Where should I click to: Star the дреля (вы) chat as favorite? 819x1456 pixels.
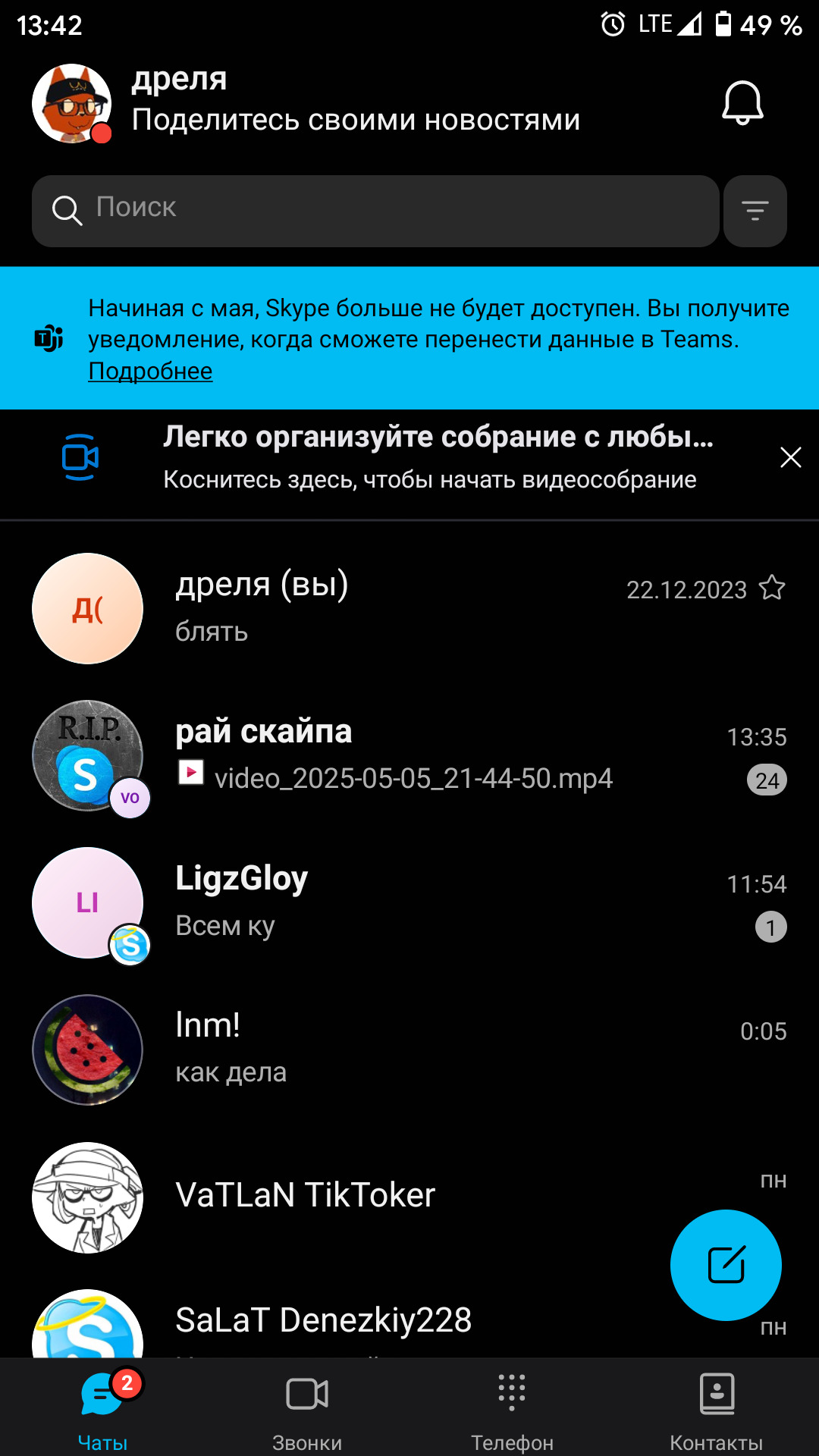(x=773, y=588)
